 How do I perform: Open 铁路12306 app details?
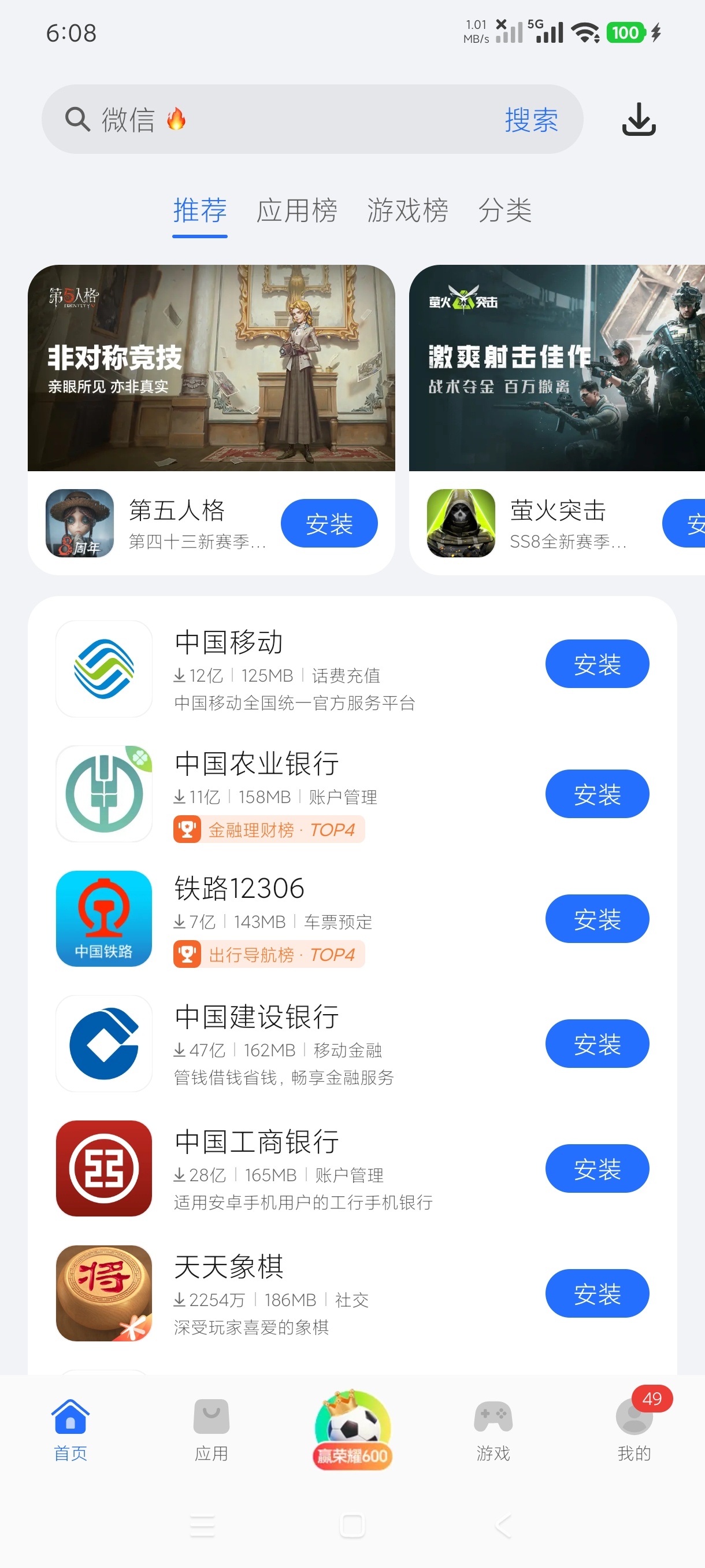coord(352,919)
